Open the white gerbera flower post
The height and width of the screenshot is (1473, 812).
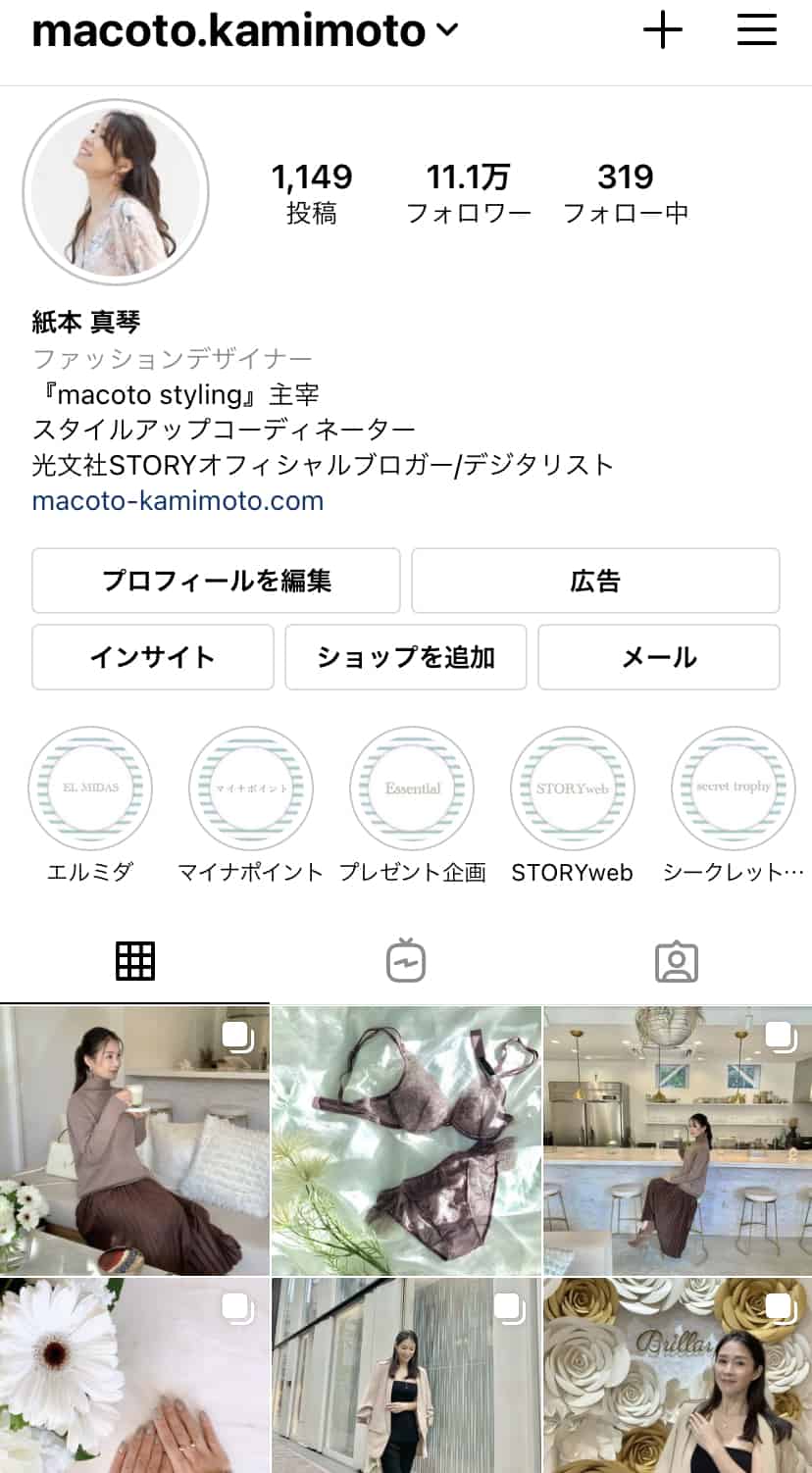[x=134, y=1375]
